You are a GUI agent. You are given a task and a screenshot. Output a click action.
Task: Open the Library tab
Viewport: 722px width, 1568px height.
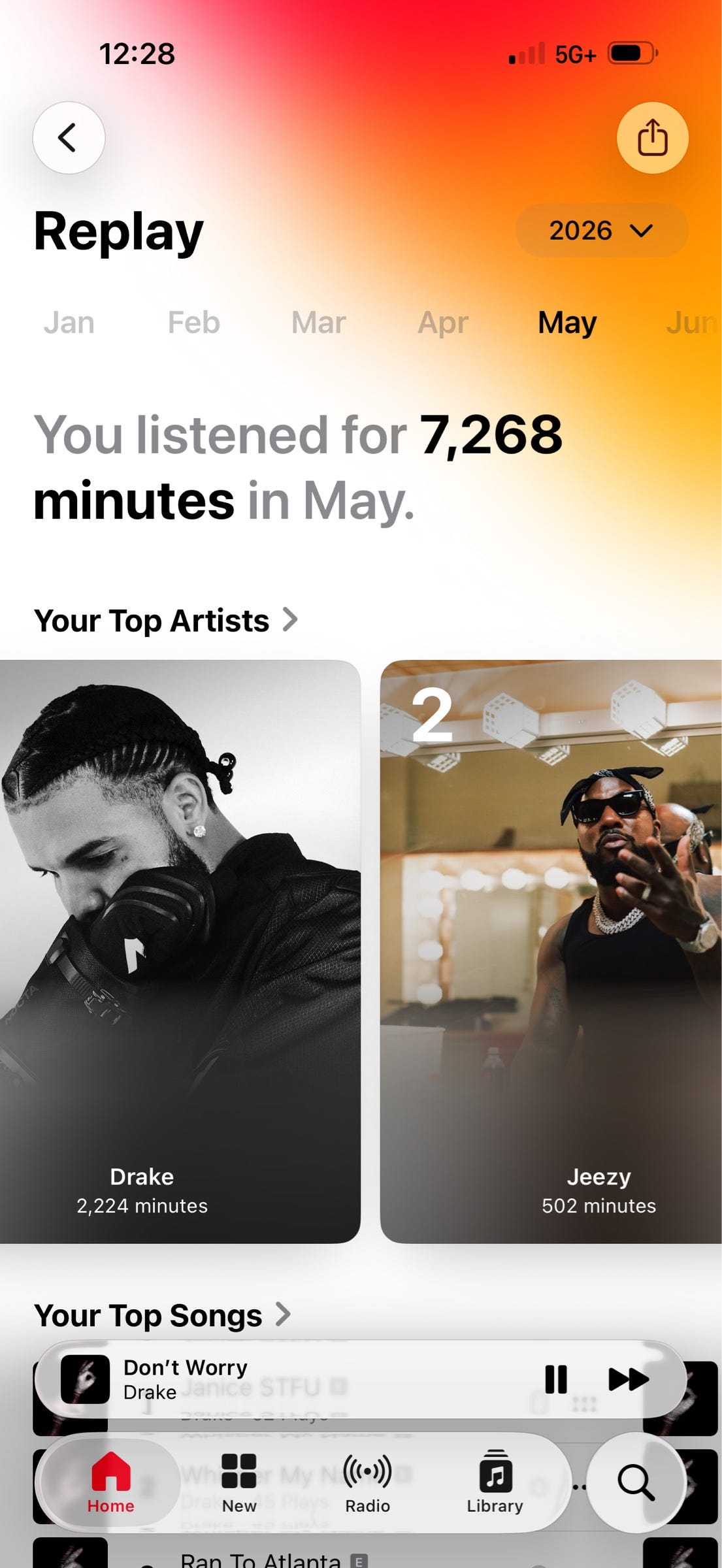tap(495, 1482)
